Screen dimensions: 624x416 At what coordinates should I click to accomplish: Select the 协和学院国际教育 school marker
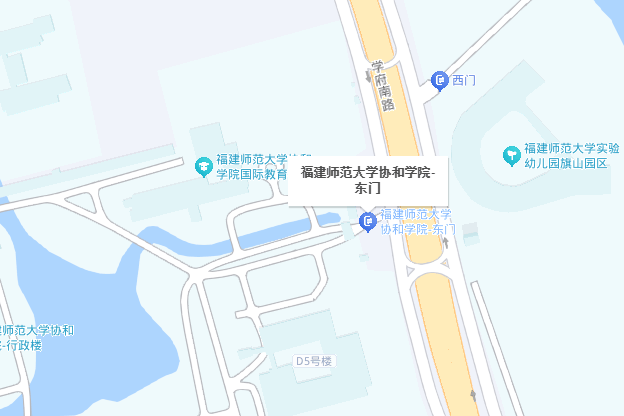pyautogui.click(x=203, y=162)
